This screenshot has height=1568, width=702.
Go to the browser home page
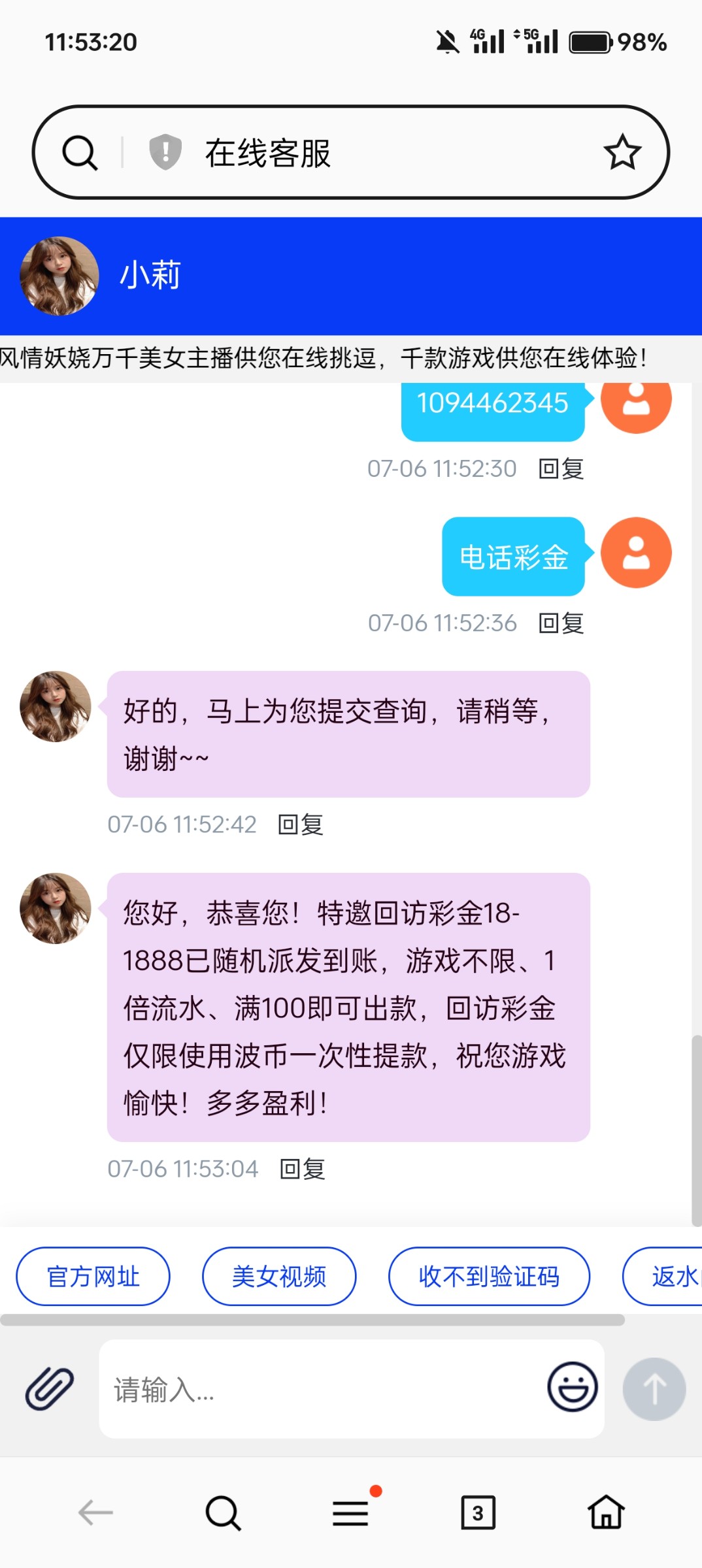(x=606, y=1512)
